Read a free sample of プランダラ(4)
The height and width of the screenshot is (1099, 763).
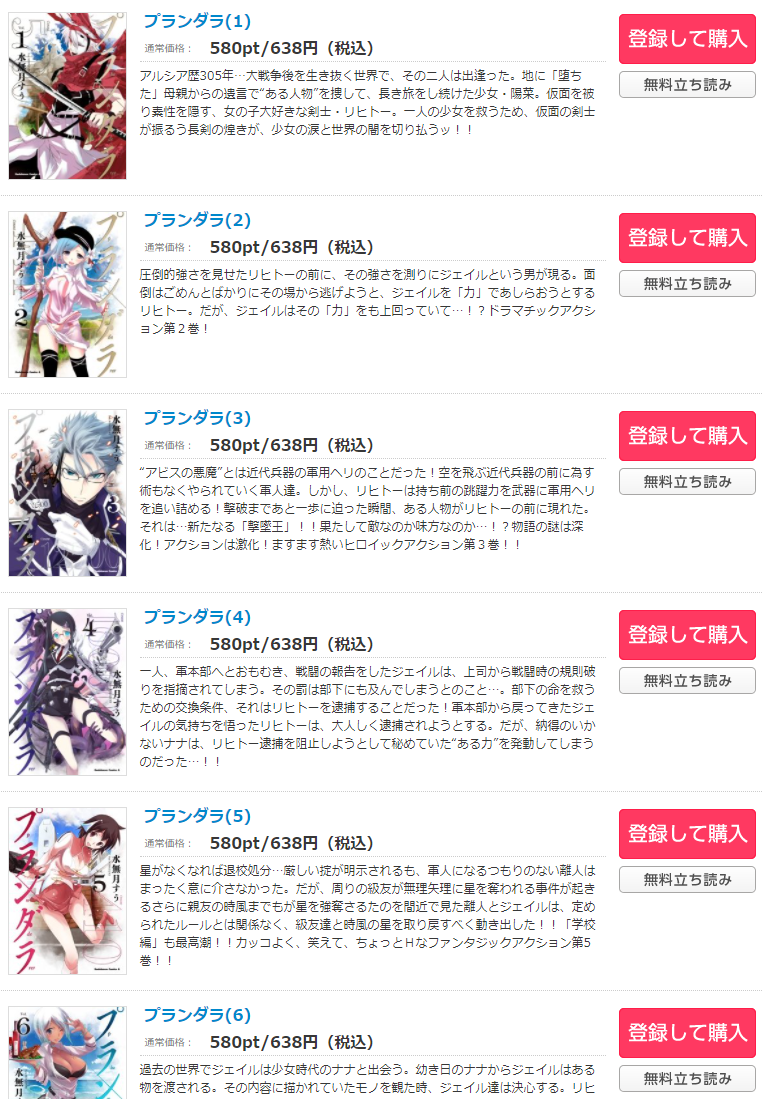pos(687,681)
